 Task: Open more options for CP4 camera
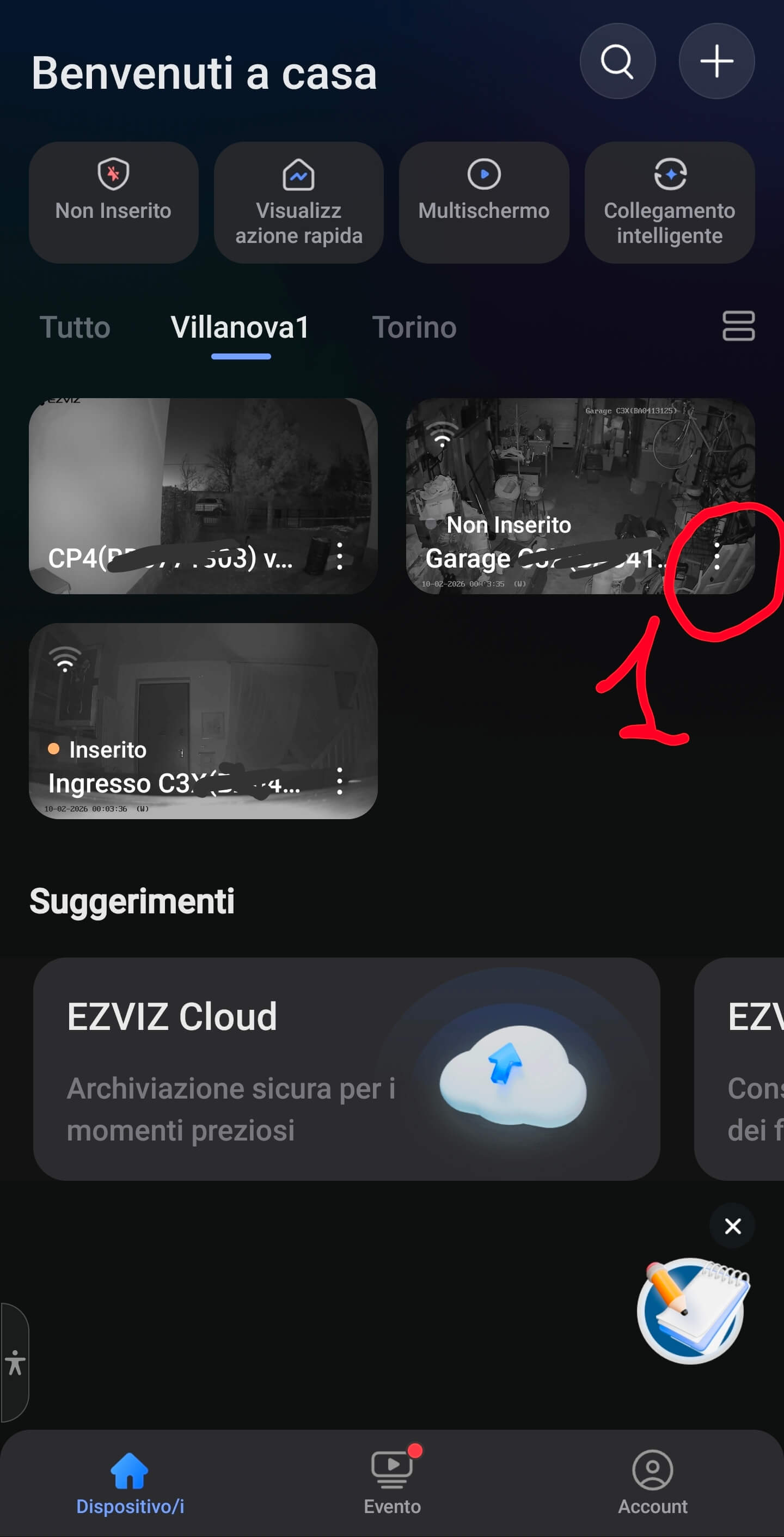pyautogui.click(x=340, y=556)
